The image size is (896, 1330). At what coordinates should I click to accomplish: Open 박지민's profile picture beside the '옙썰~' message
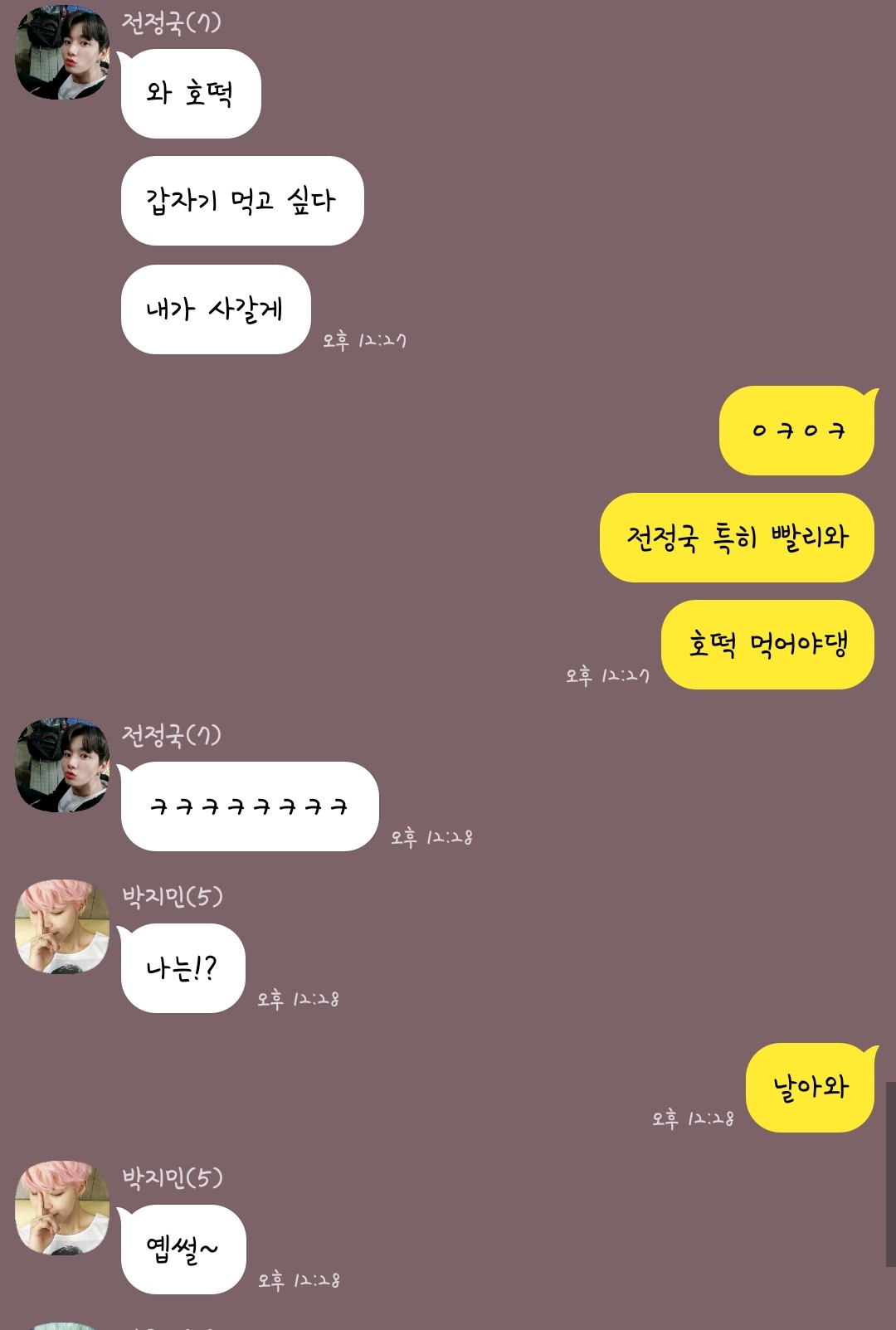(62, 1207)
